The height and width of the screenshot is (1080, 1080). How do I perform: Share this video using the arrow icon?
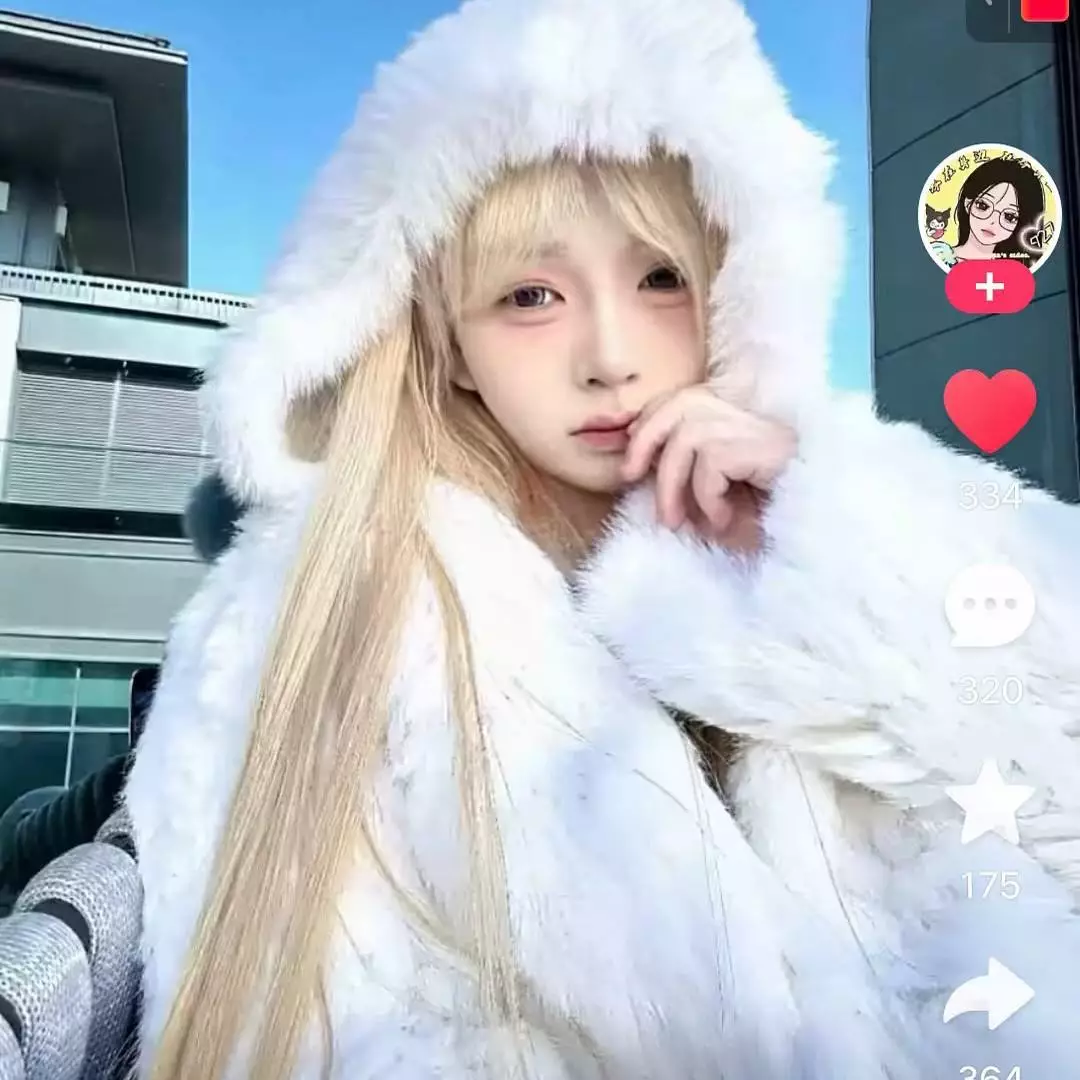pyautogui.click(x=989, y=993)
